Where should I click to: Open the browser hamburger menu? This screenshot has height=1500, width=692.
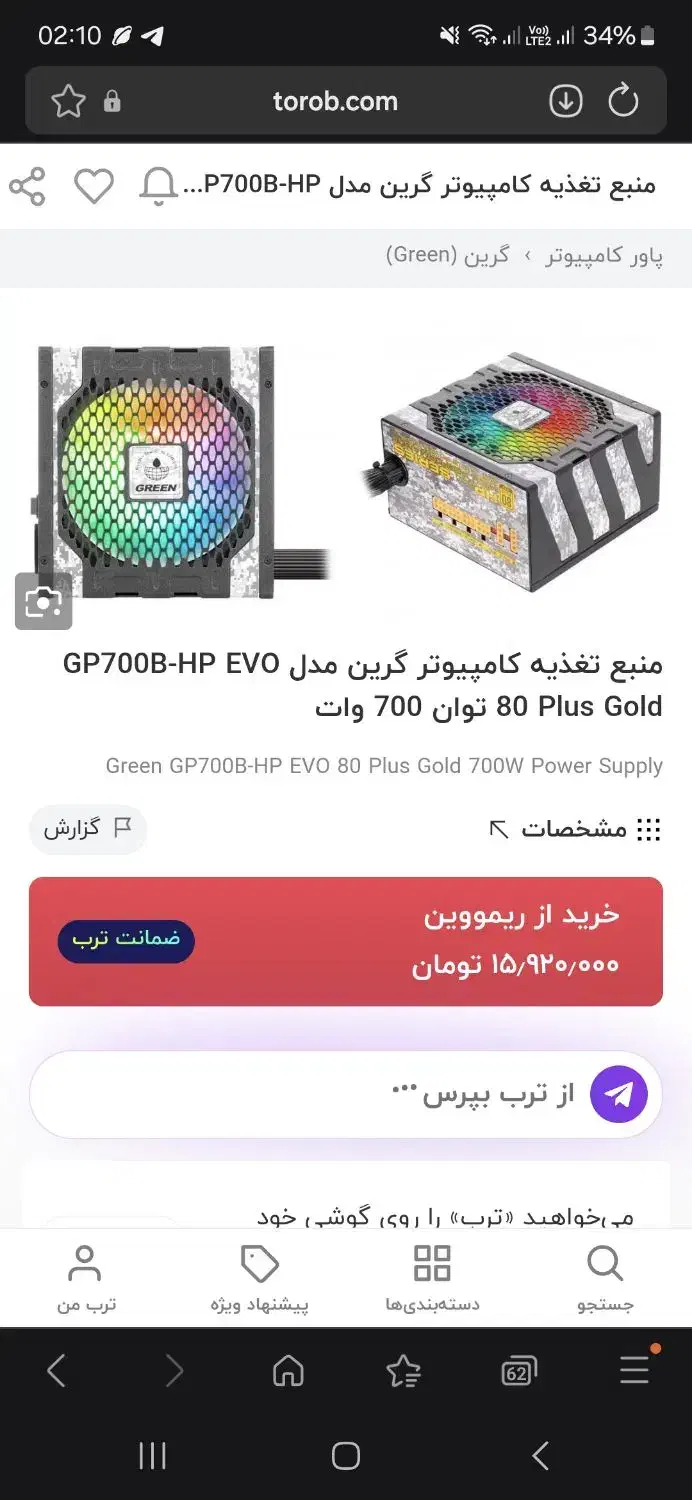(634, 1369)
